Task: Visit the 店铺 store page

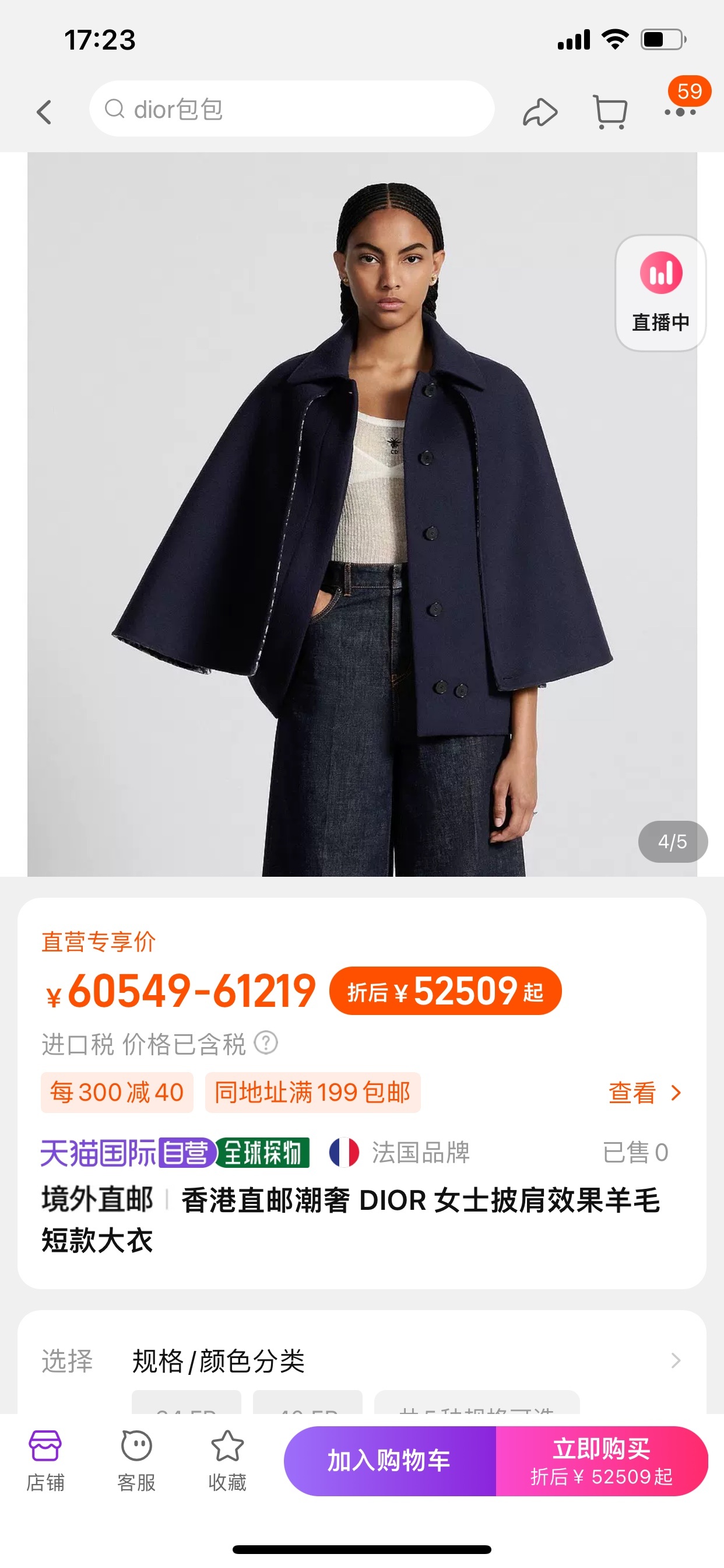Action: click(45, 1460)
